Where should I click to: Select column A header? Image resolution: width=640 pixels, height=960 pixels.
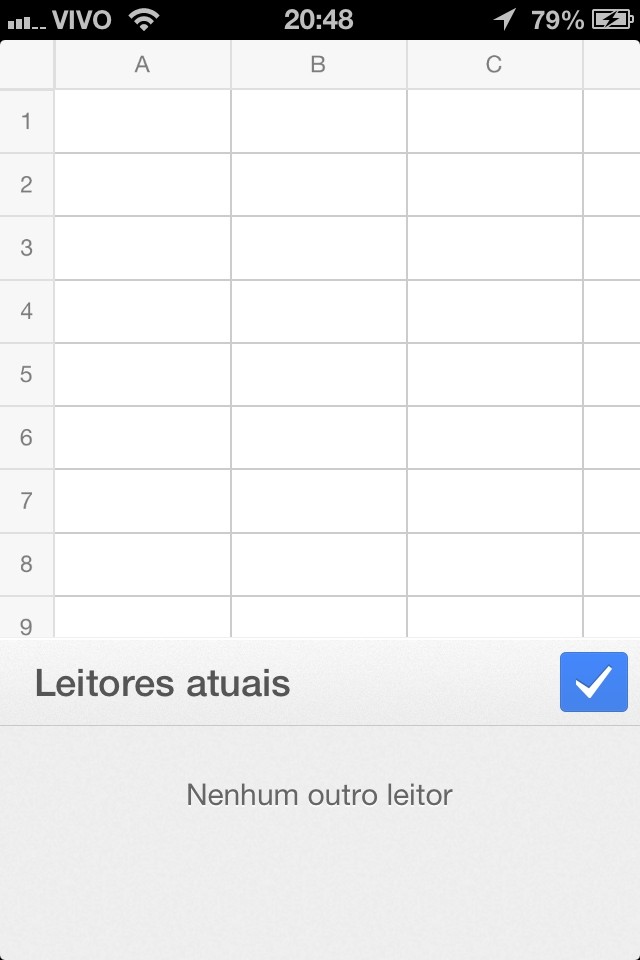(x=142, y=65)
